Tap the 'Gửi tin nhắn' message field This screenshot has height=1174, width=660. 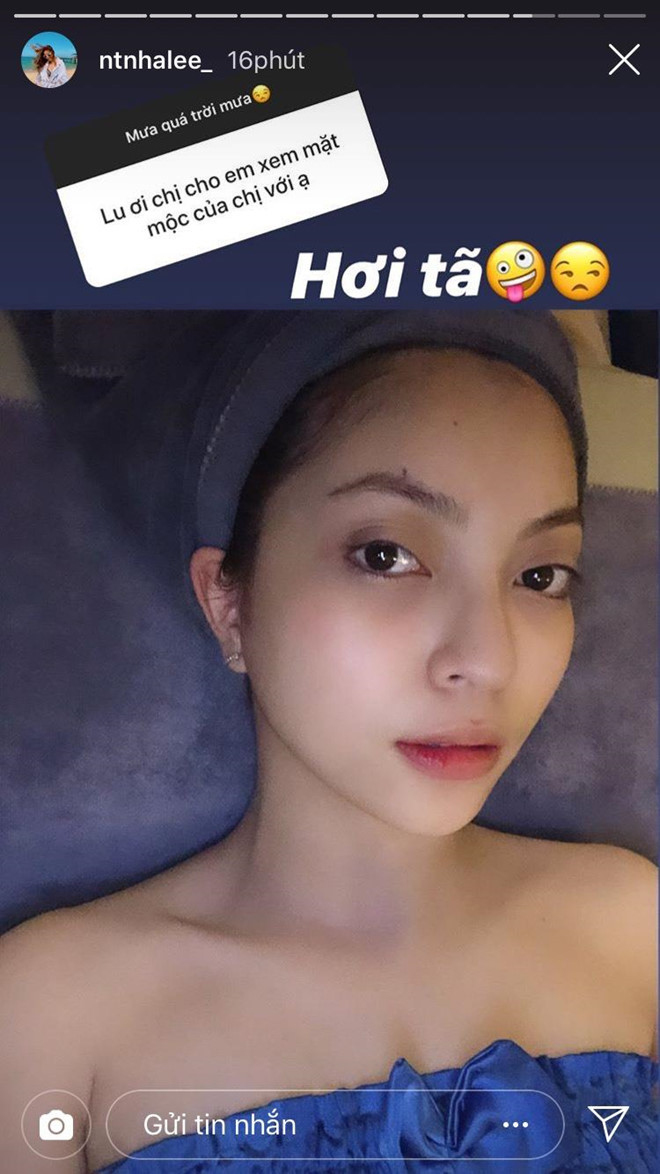[300, 1125]
